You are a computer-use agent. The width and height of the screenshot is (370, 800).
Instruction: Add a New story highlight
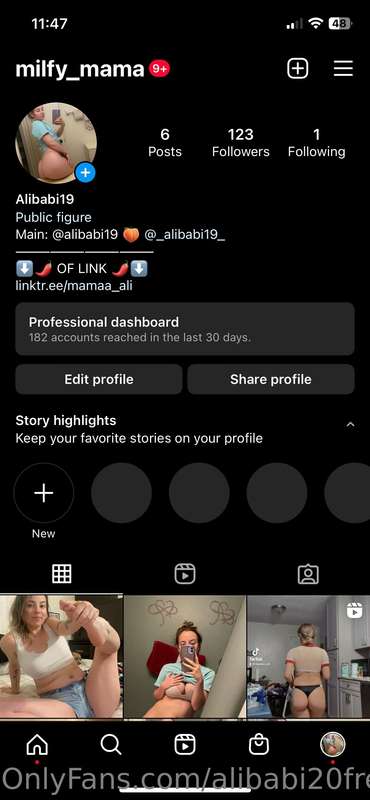[x=43, y=493]
